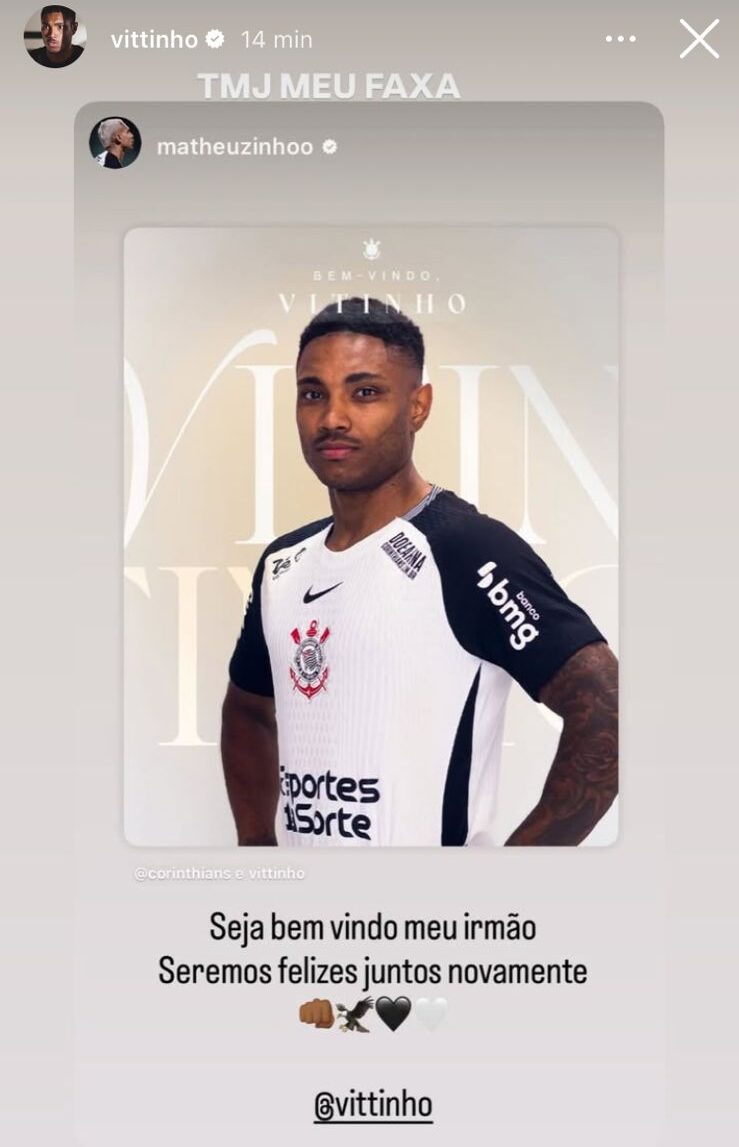Open matheuzinhoo's username on reshared story
Screen dimensions: 739x1147
pos(235,147)
